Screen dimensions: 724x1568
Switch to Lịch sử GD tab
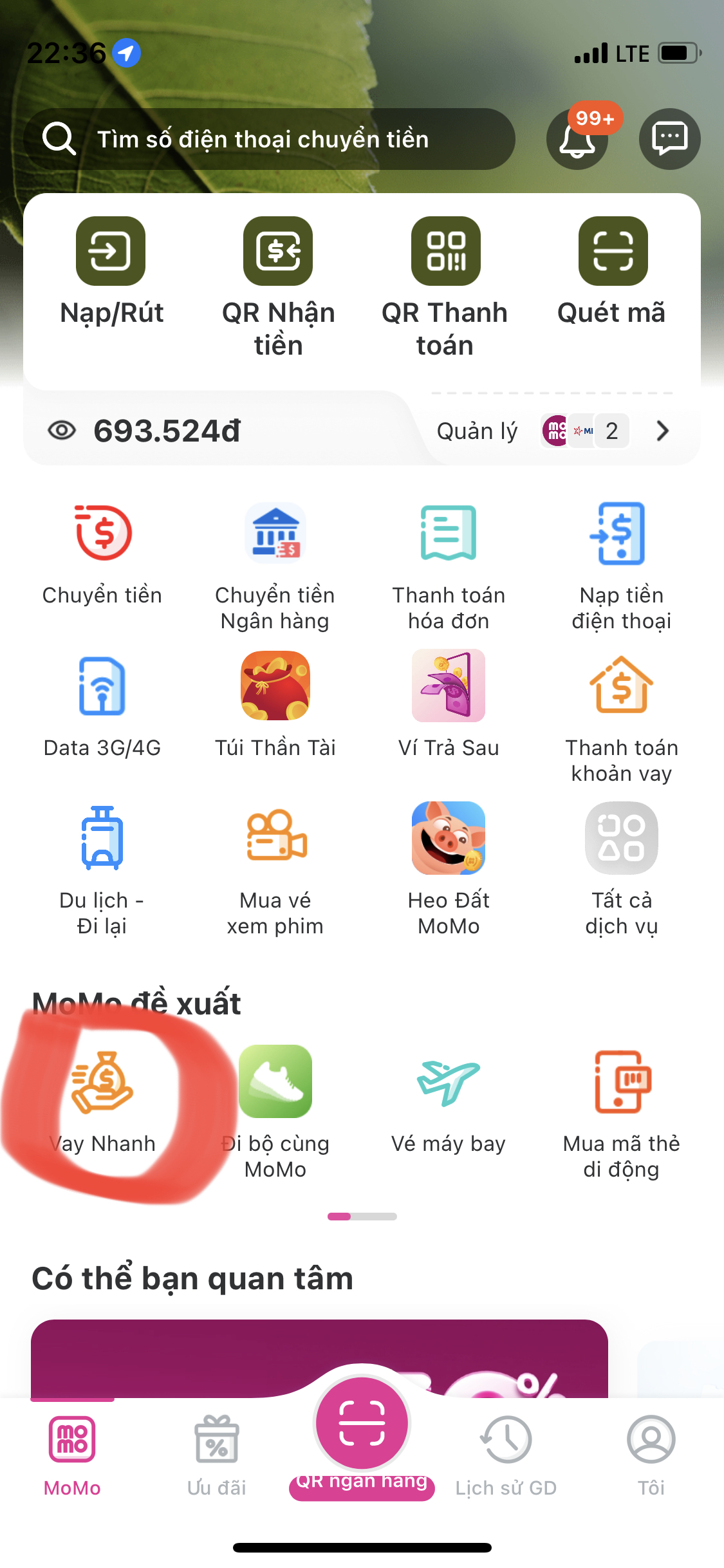[x=506, y=1453]
